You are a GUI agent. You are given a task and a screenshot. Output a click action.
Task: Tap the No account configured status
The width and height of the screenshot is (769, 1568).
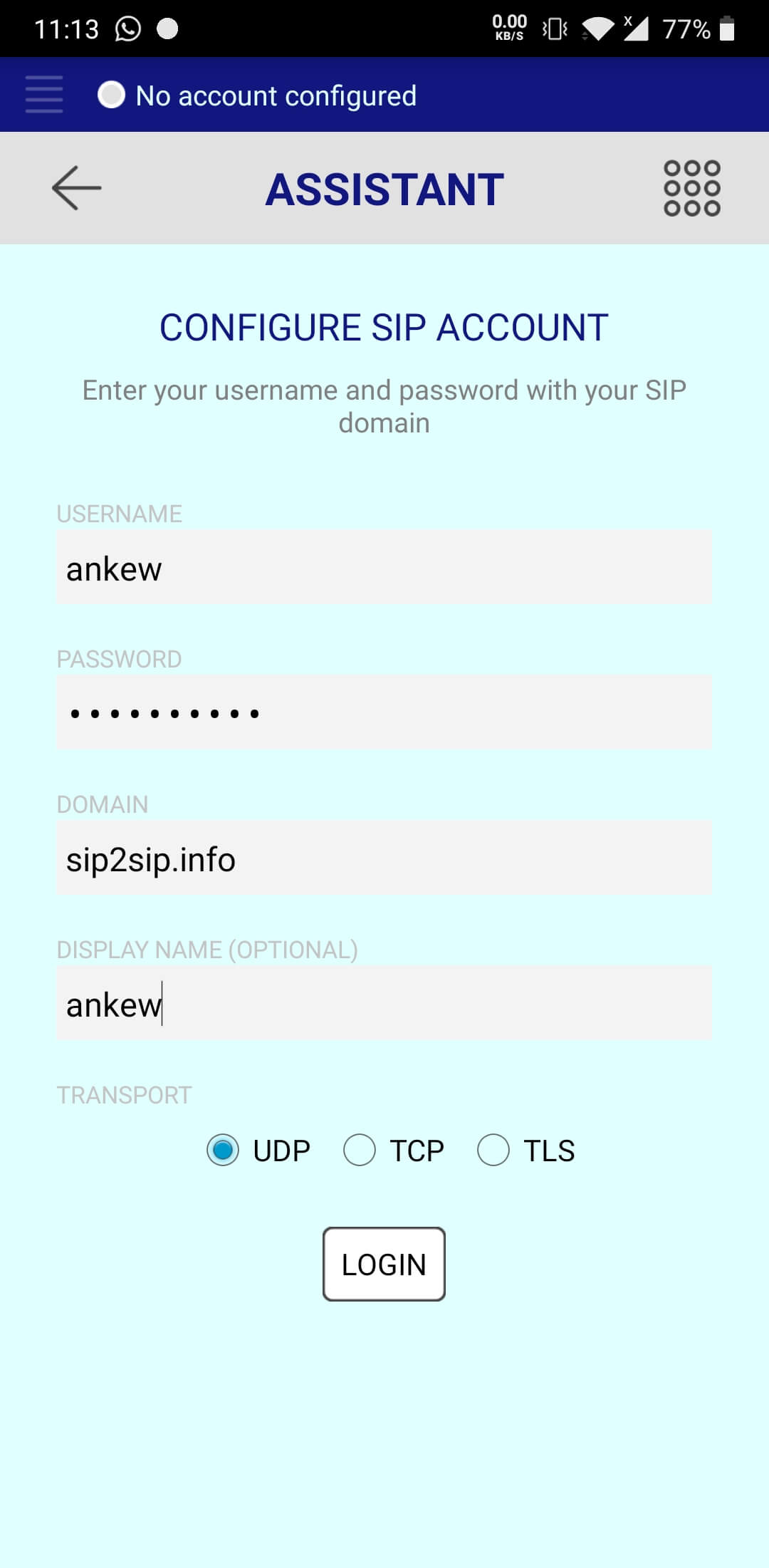(258, 95)
